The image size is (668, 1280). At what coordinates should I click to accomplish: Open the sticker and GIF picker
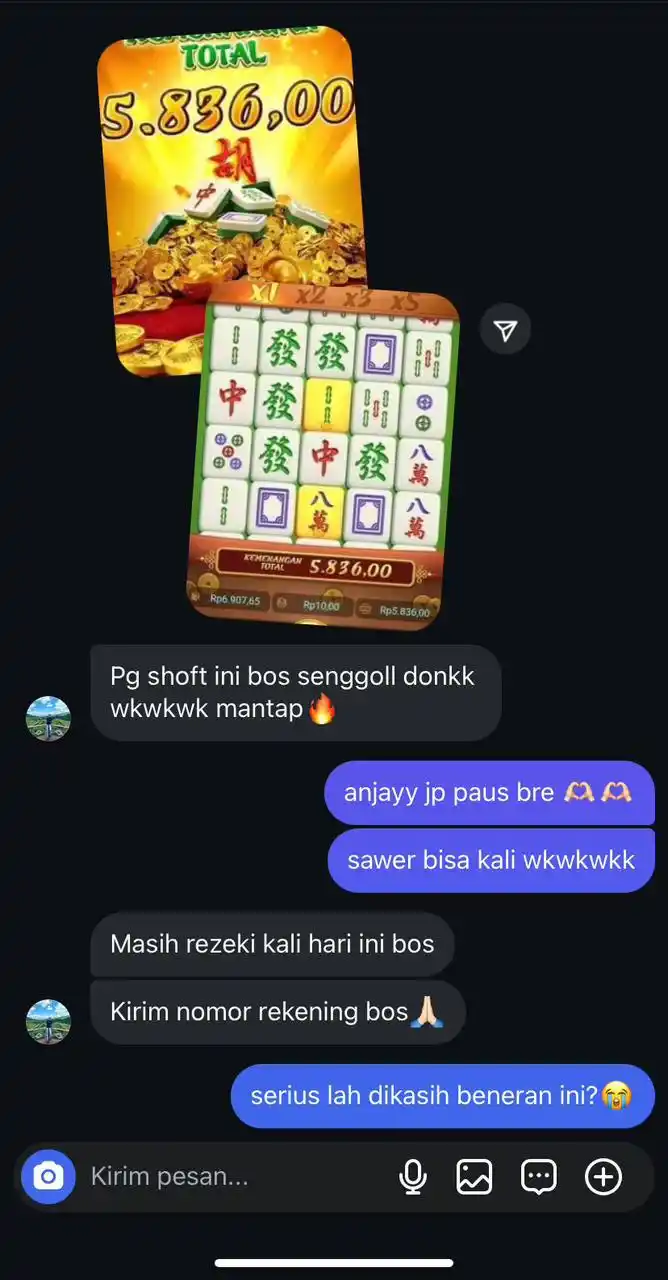tap(539, 1177)
